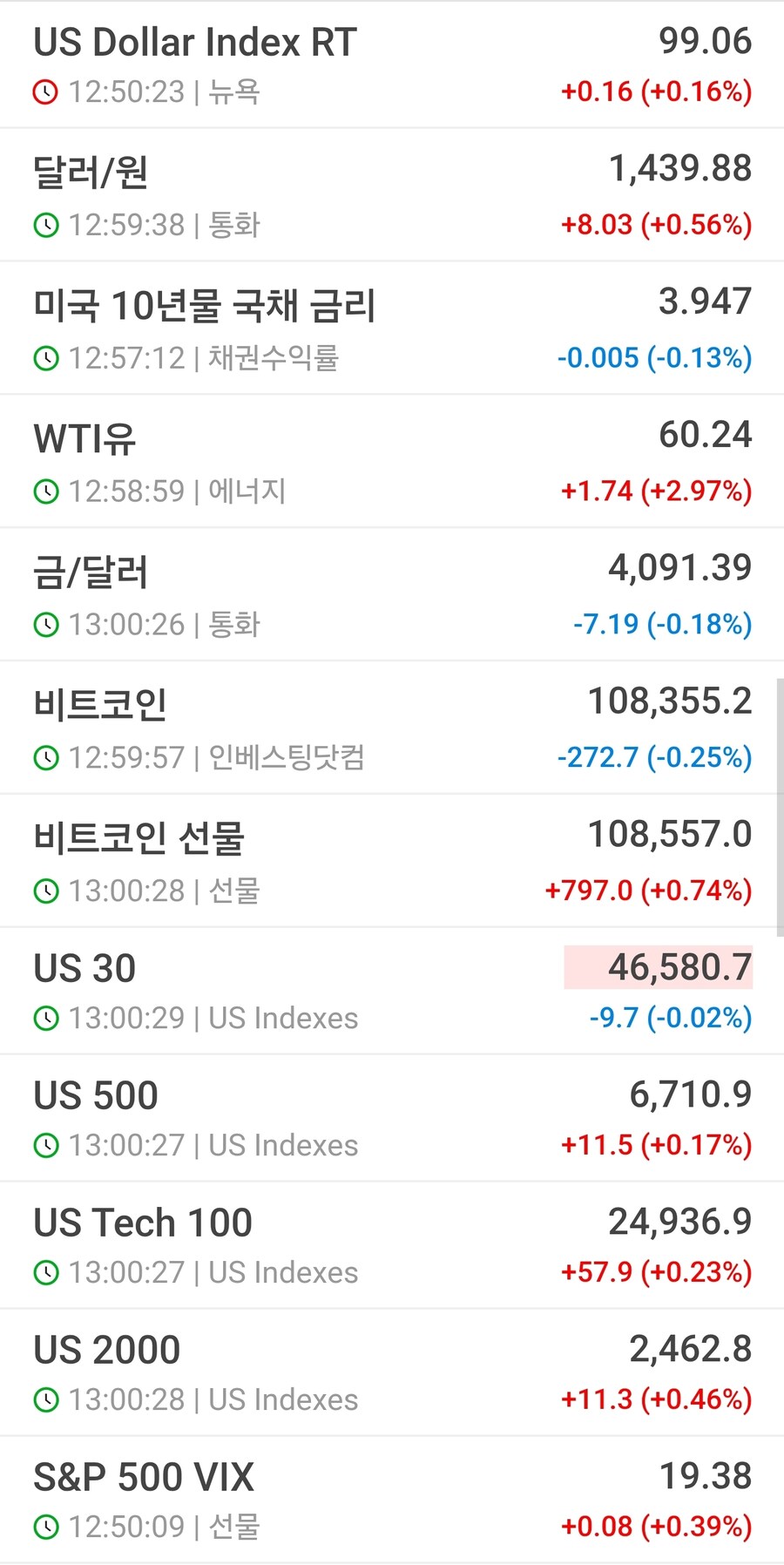
Task: Click the clock icon next to WTI유
Action: coord(46,491)
